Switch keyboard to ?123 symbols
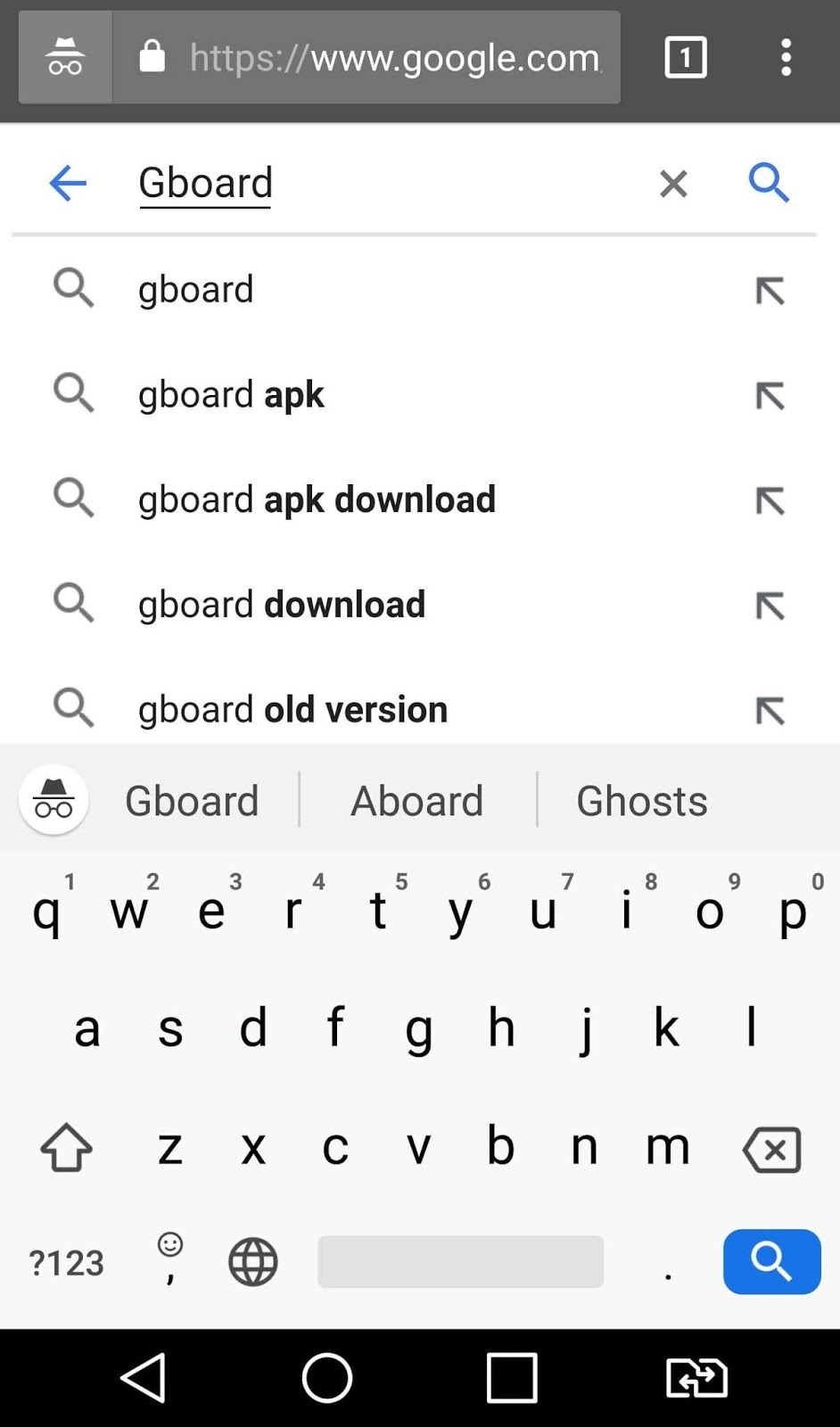The image size is (840, 1427). tap(67, 1263)
